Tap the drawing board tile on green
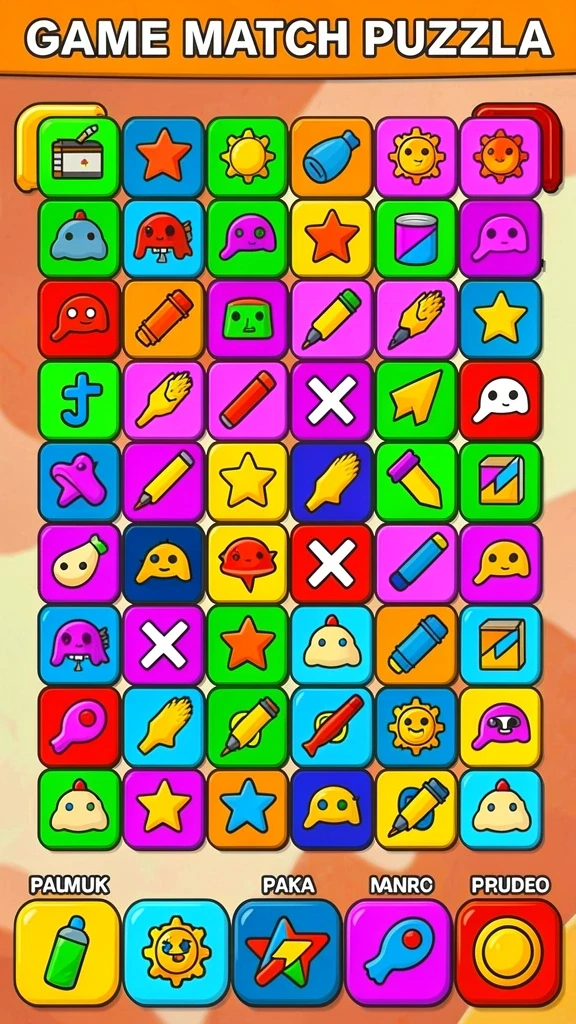 (x=78, y=157)
